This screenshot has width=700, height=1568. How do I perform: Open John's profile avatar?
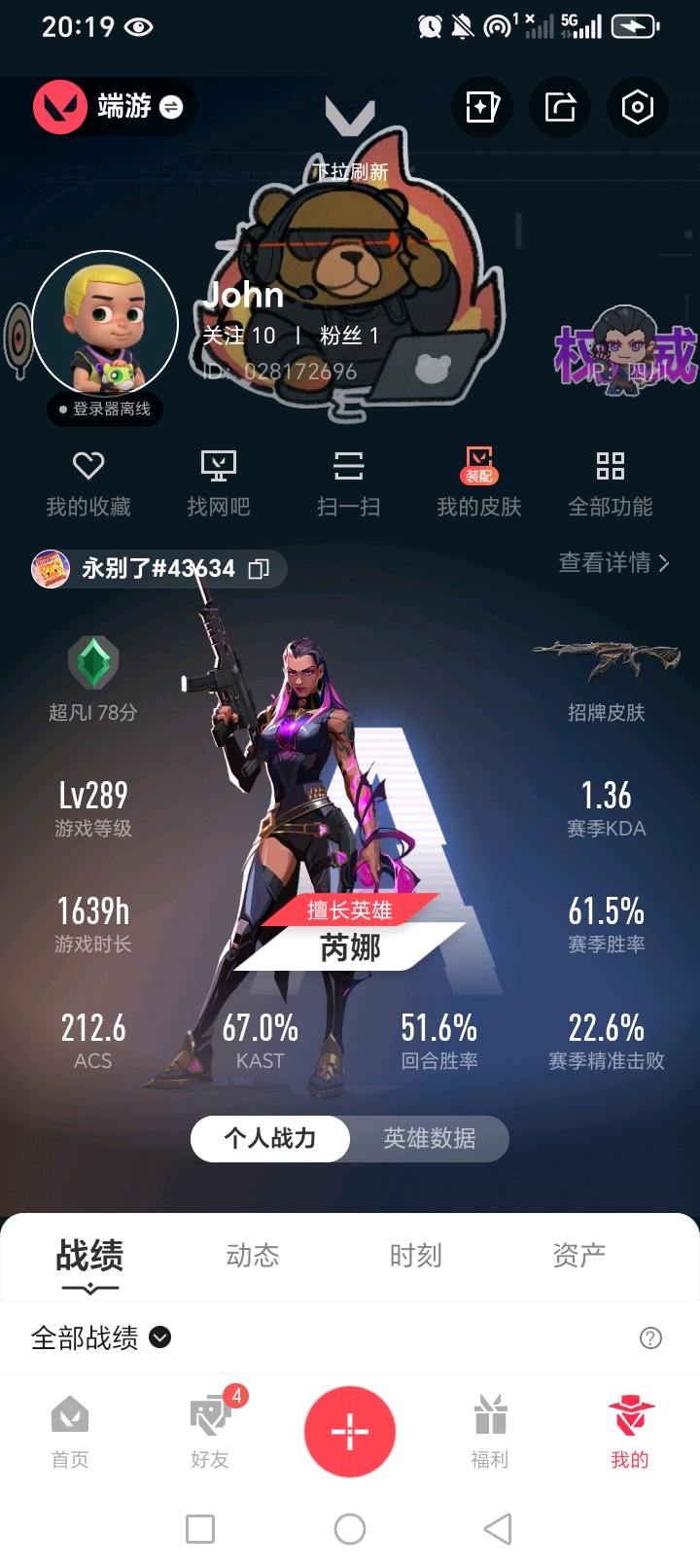coord(105,323)
